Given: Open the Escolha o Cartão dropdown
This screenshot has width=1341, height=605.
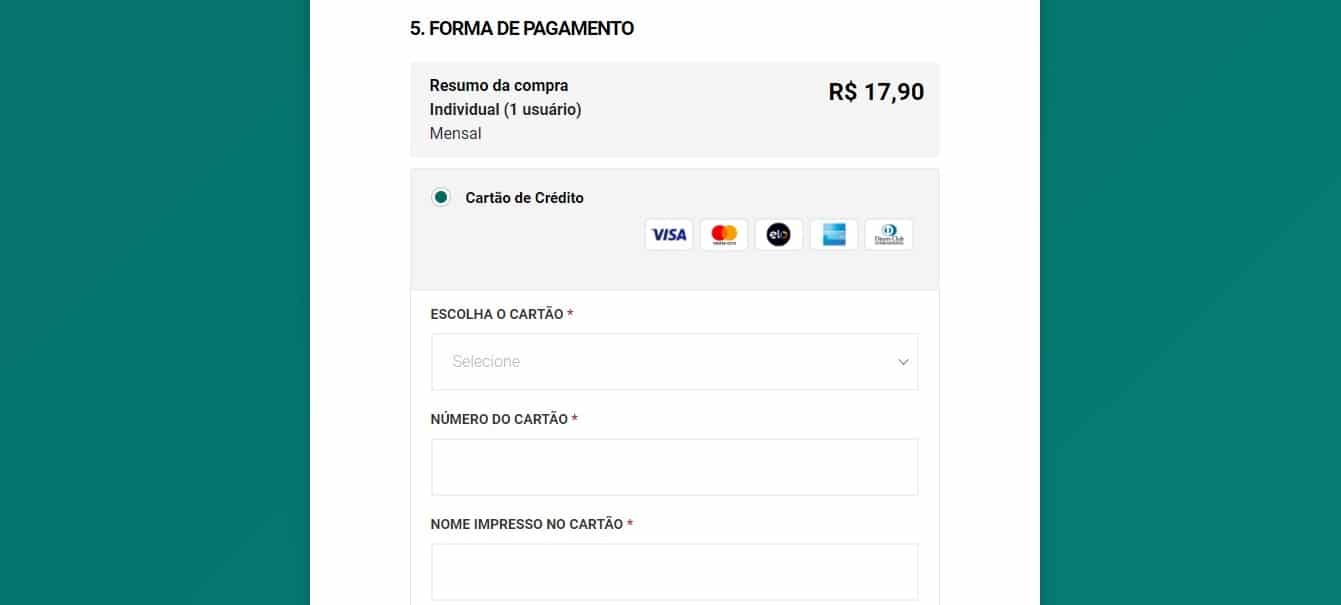Looking at the screenshot, I should [674, 362].
